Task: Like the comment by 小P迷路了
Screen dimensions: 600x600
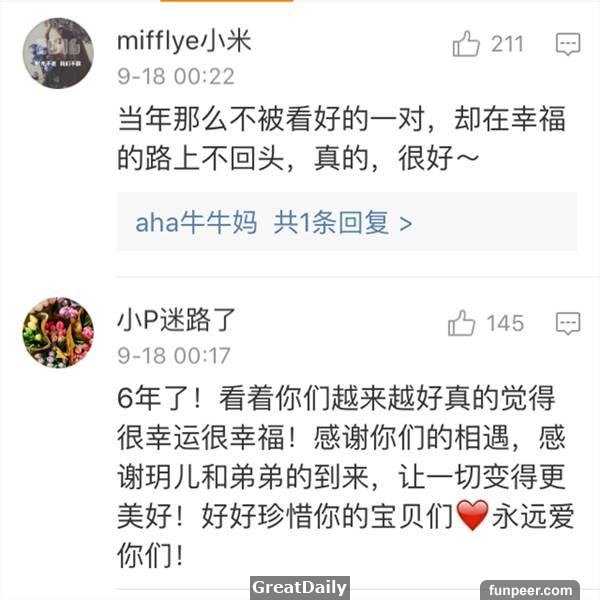Action: click(x=463, y=323)
